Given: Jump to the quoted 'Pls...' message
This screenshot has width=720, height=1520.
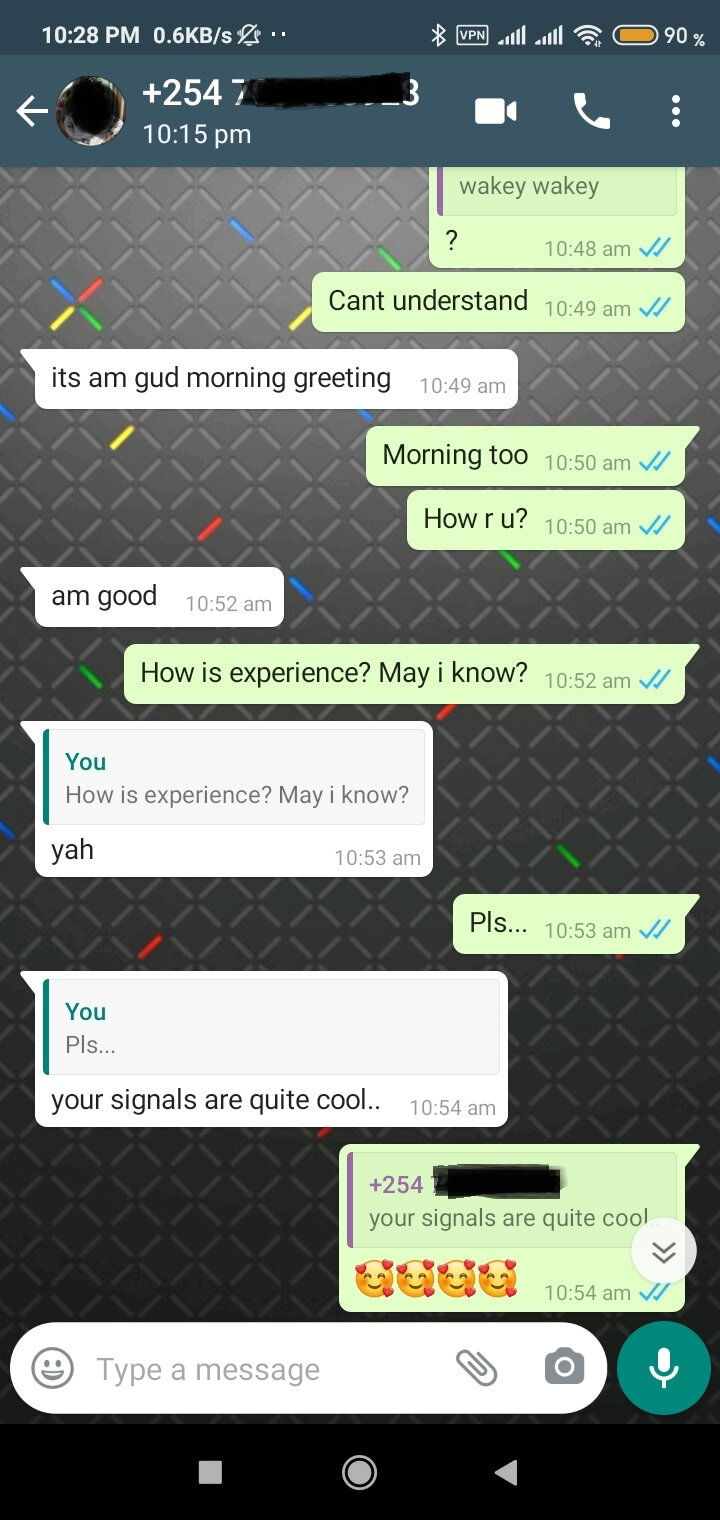Looking at the screenshot, I should (x=272, y=1028).
